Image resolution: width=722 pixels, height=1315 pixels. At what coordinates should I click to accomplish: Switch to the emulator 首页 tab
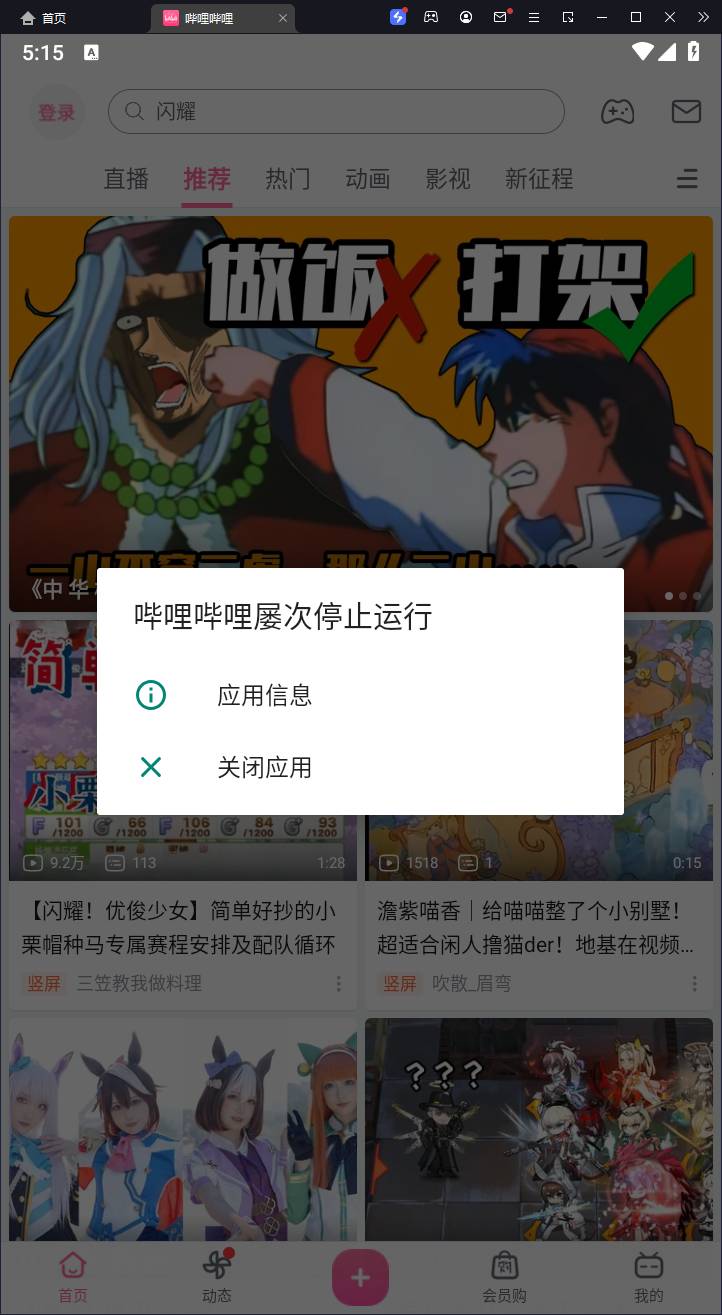click(44, 18)
